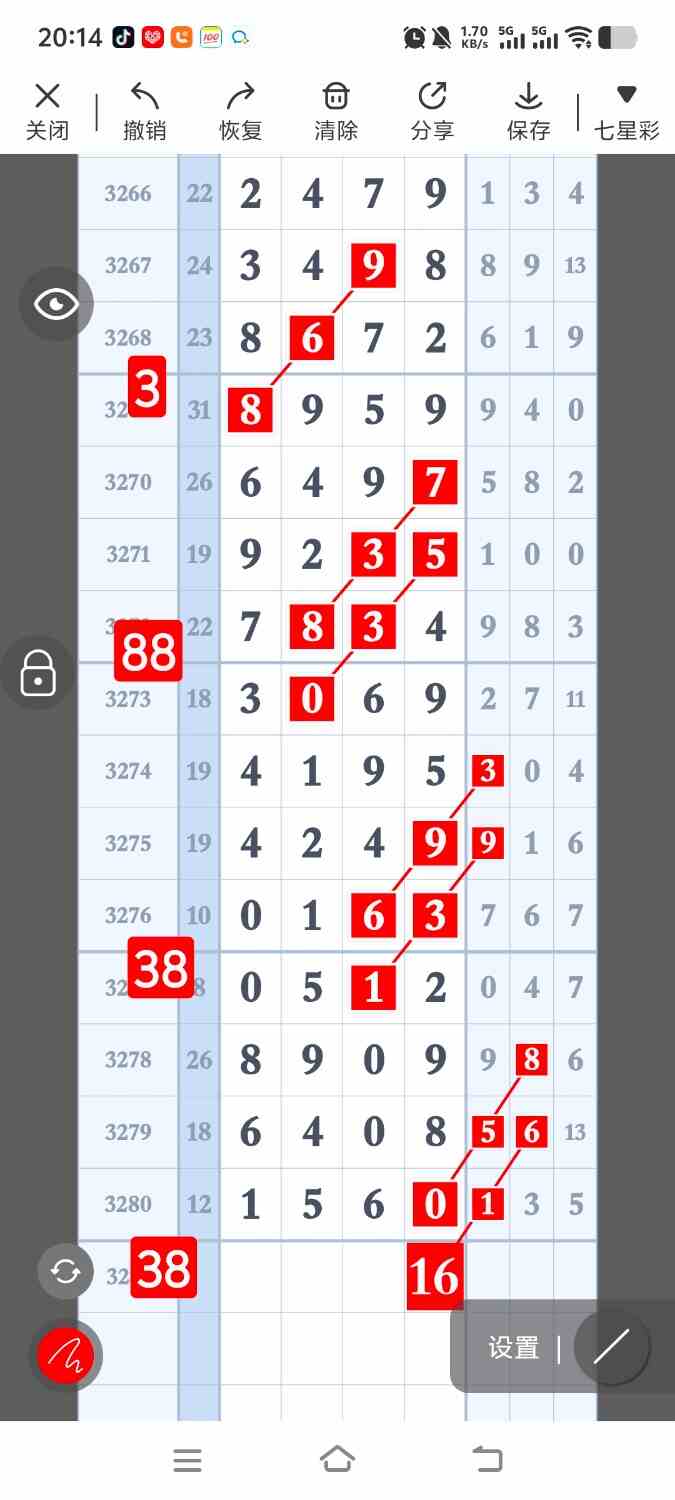Select the red scribble pen tool

point(65,1356)
